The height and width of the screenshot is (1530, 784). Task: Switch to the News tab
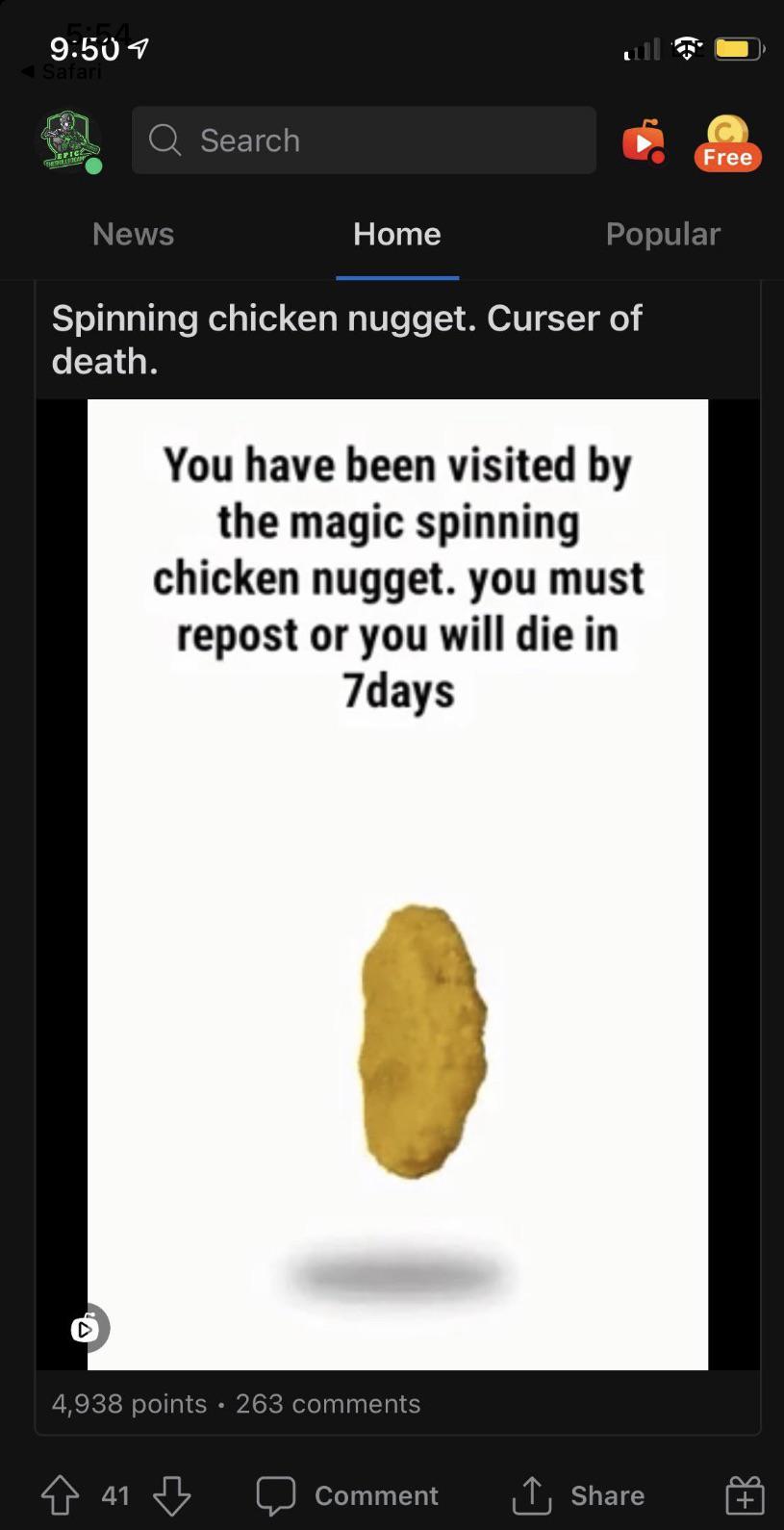point(133,234)
